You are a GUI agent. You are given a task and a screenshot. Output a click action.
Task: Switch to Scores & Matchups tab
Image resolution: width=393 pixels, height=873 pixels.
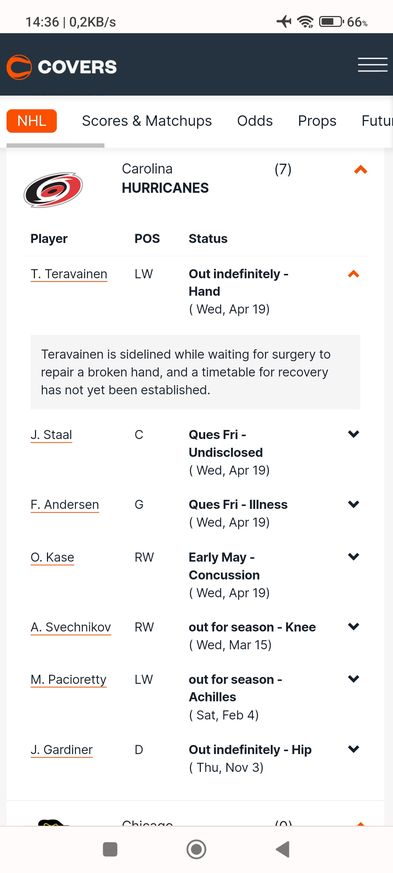click(147, 121)
